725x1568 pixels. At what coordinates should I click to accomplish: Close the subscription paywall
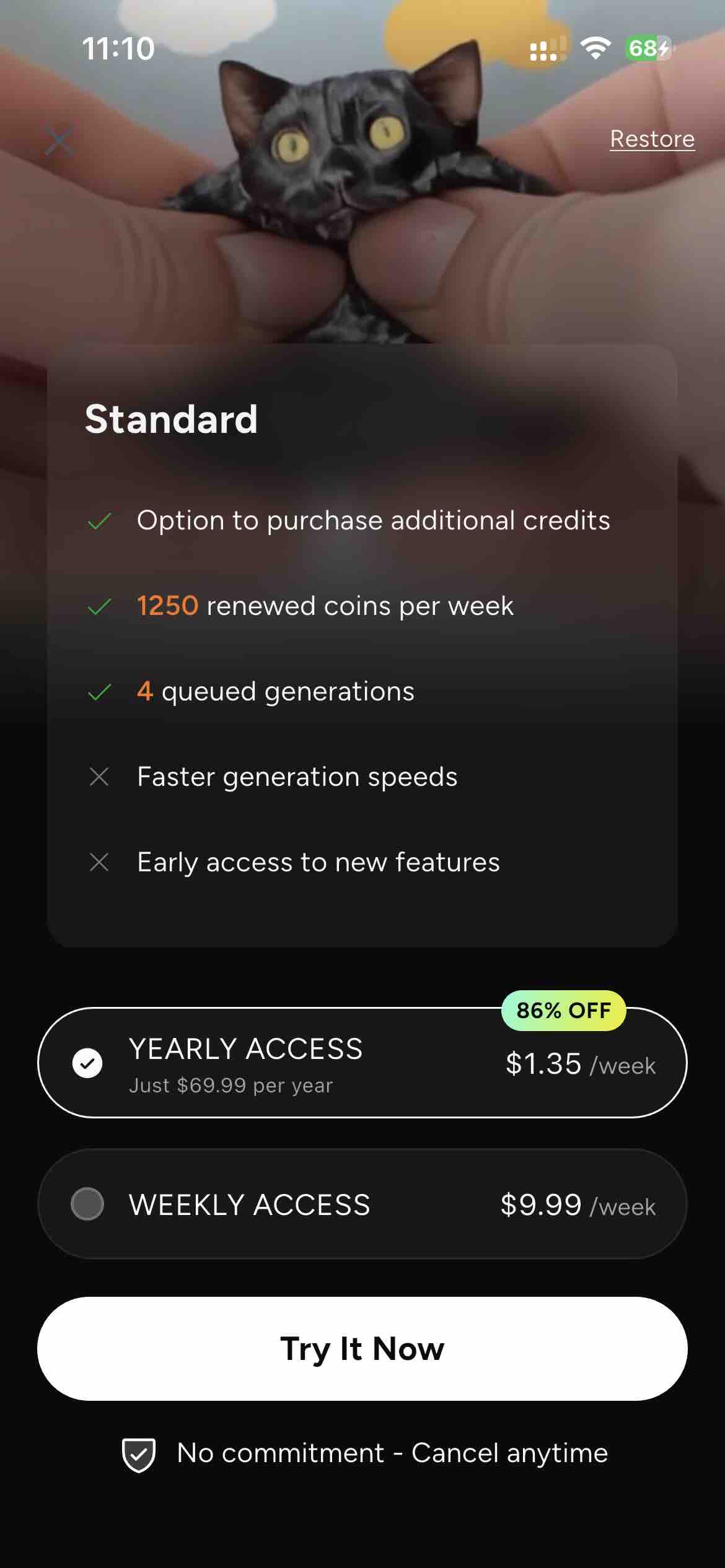coord(59,140)
